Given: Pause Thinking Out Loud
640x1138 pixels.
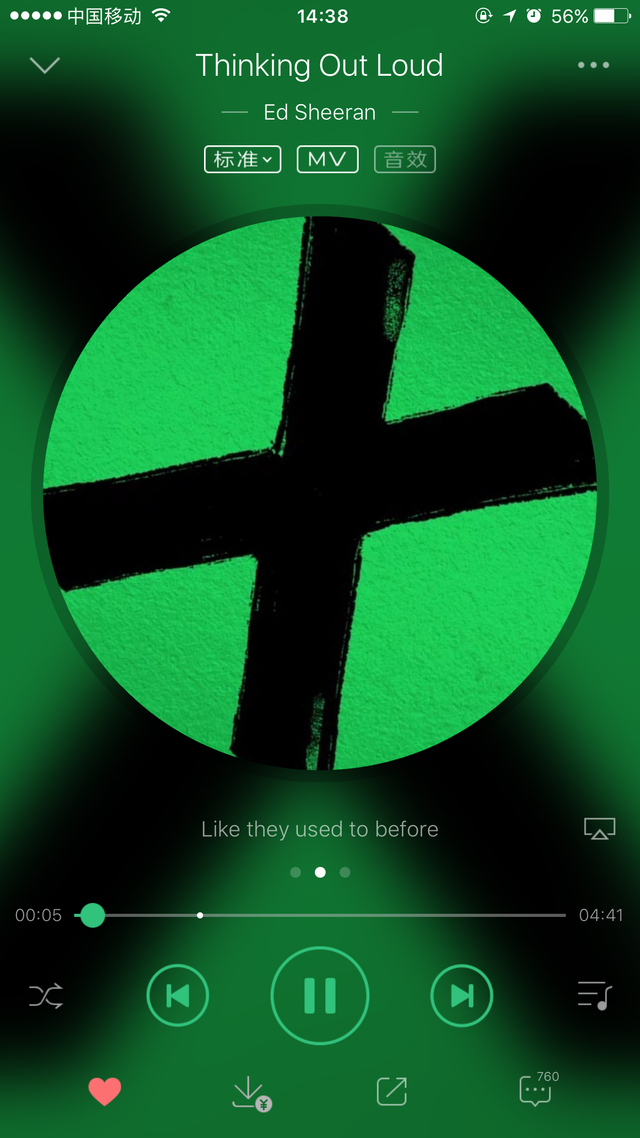Looking at the screenshot, I should (320, 996).
